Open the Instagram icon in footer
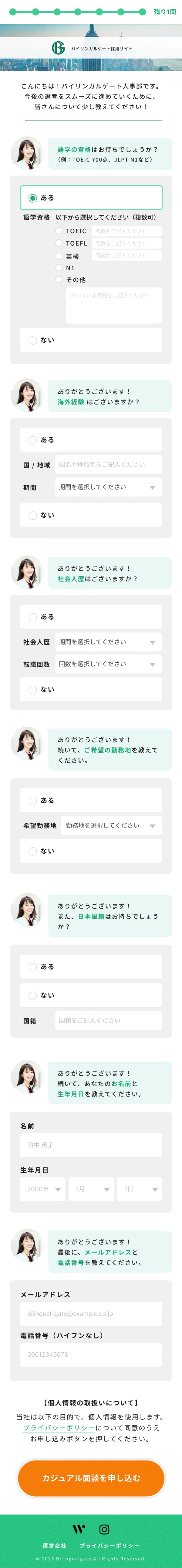The width and height of the screenshot is (182, 1568). (x=104, y=1529)
